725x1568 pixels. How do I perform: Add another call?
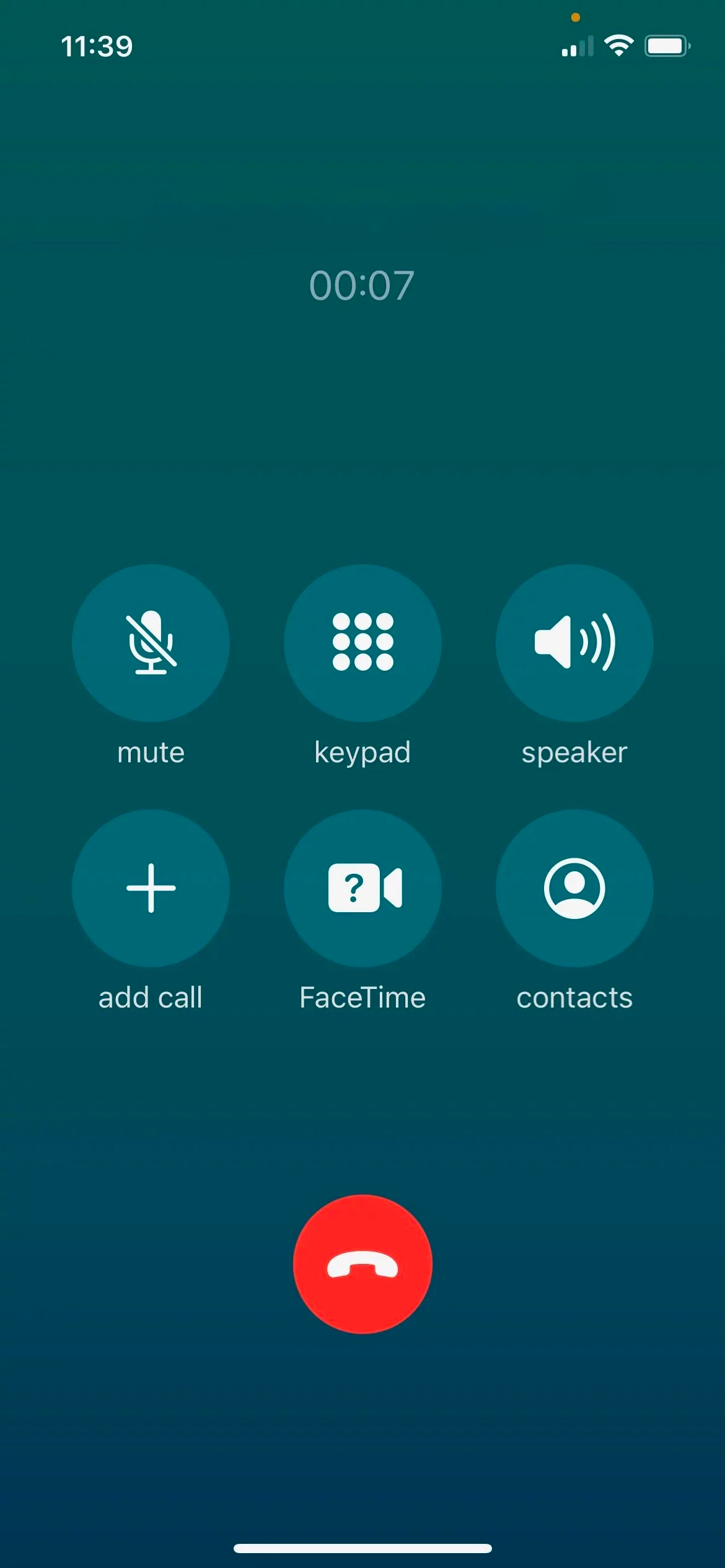tap(151, 888)
